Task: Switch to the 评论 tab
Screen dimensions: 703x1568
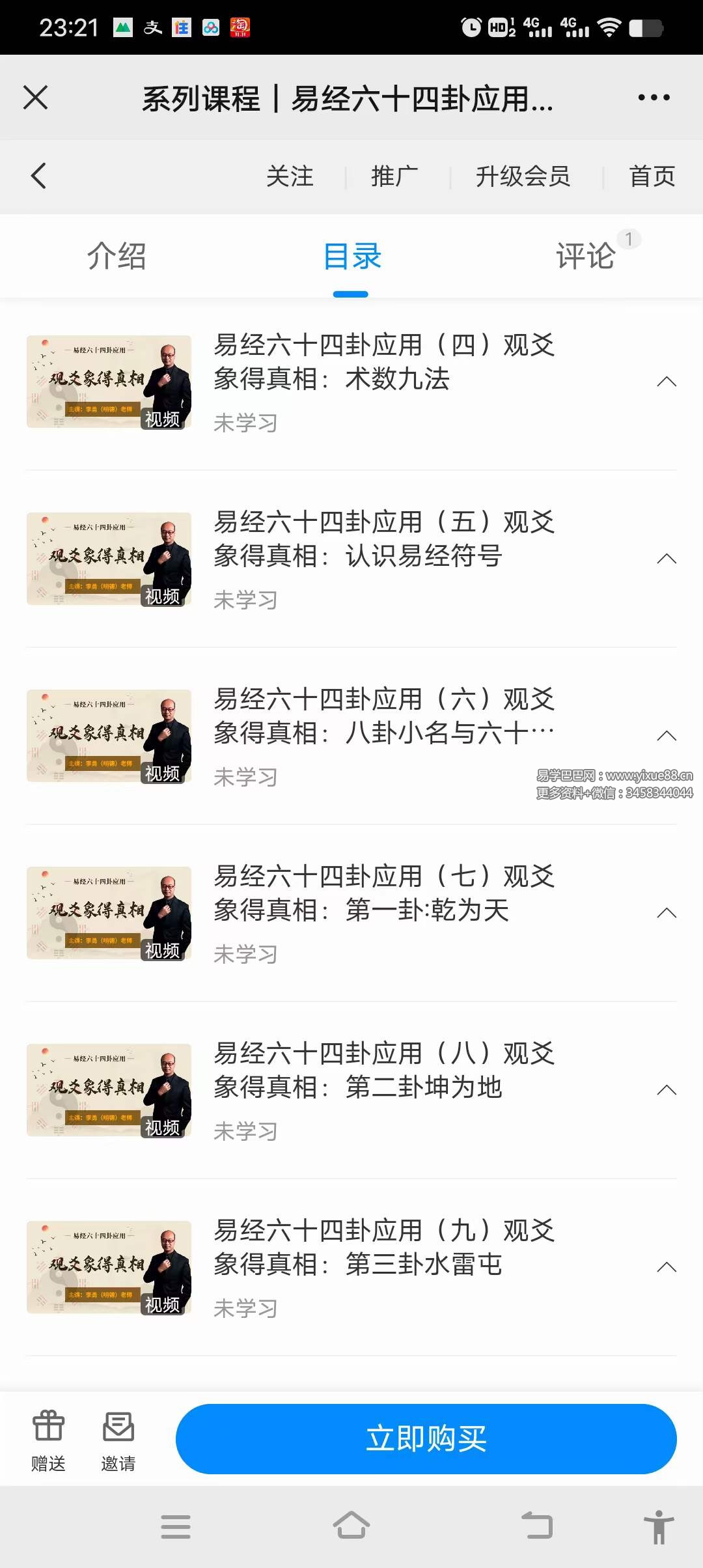Action: click(585, 256)
